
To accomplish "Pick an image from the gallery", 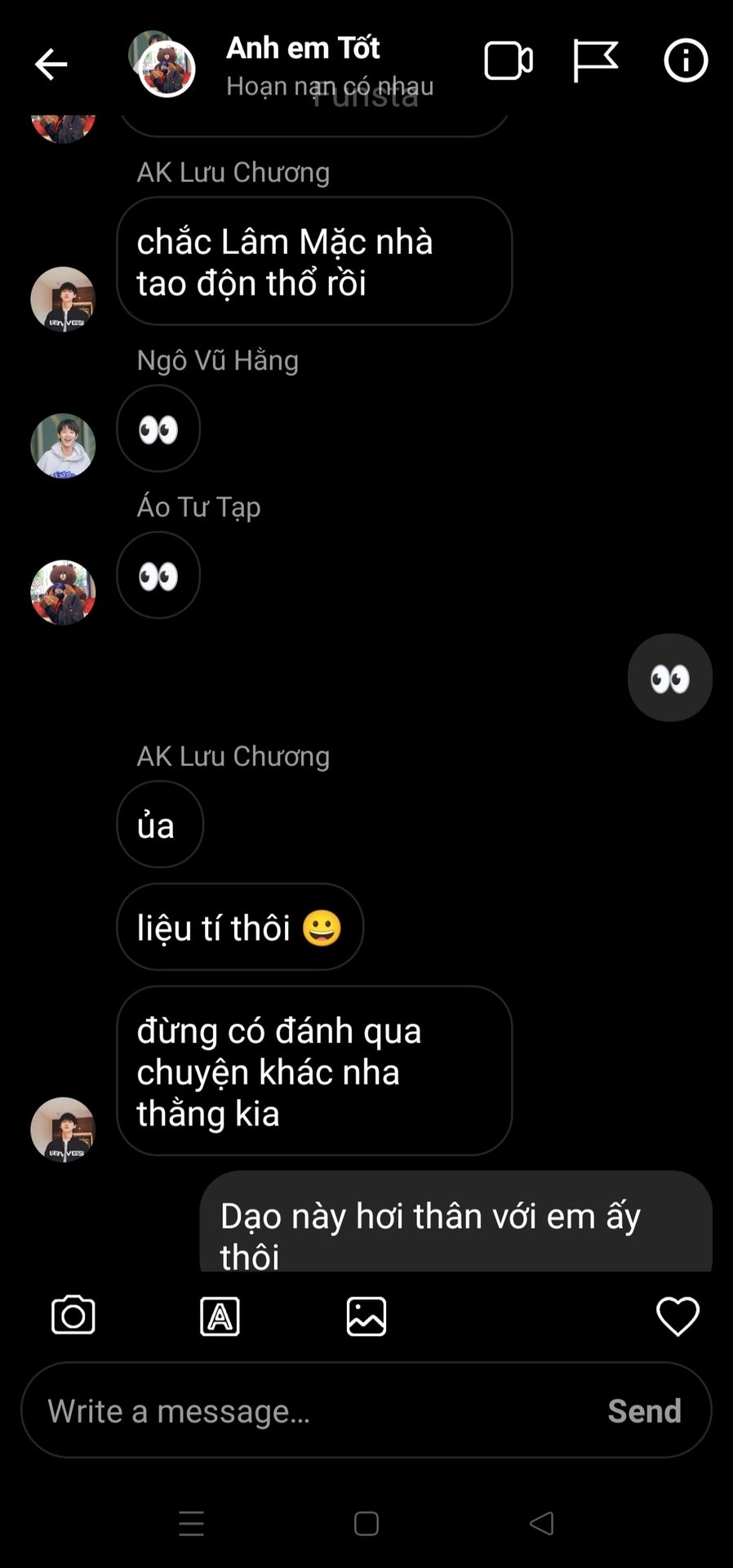I will point(366,1316).
